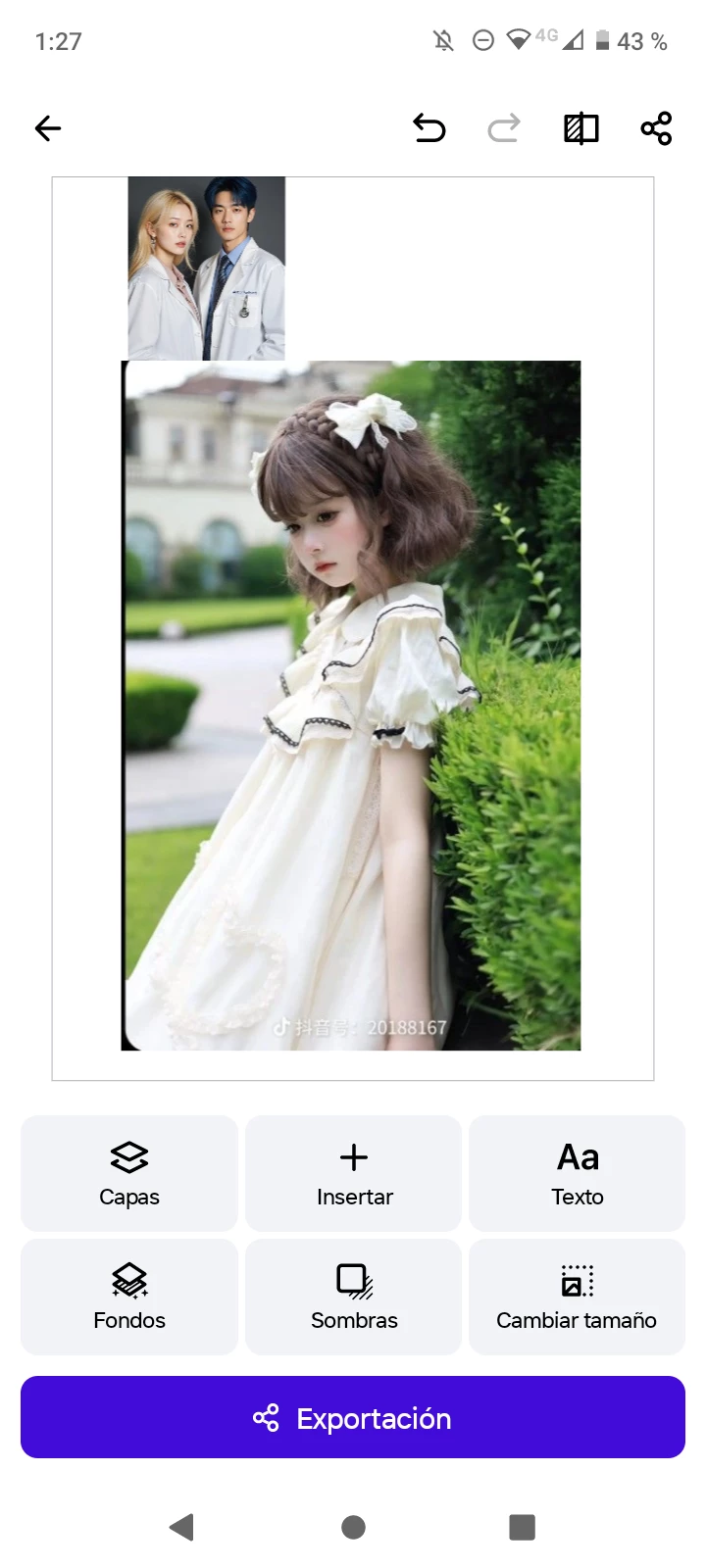Tap the purple Exportación button
The height and width of the screenshot is (1568, 706).
[x=353, y=1417]
